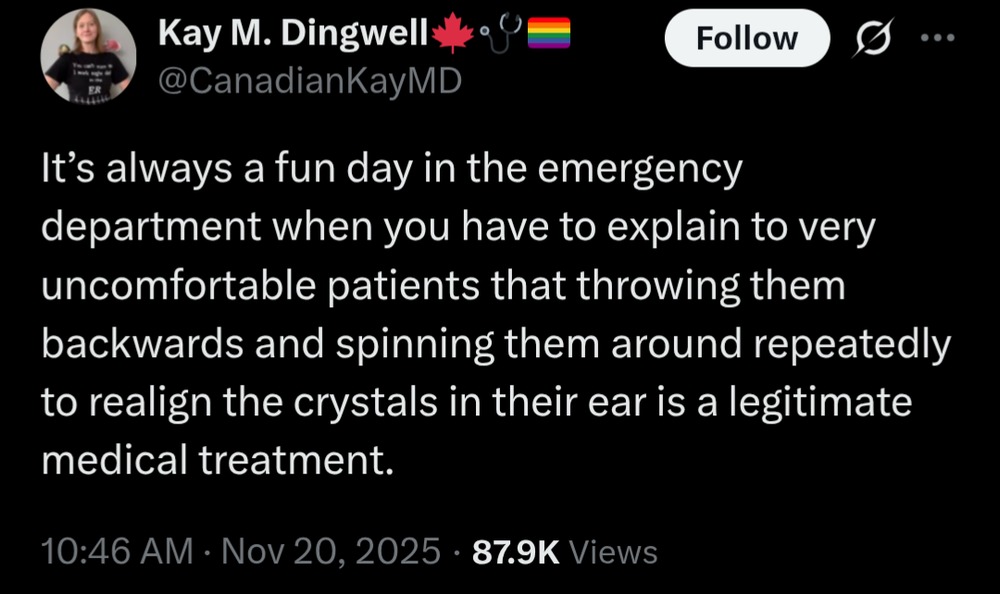Open Kay M. Dingwell's profile picture
Image resolution: width=1000 pixels, height=594 pixels.
pyautogui.click(x=88, y=58)
